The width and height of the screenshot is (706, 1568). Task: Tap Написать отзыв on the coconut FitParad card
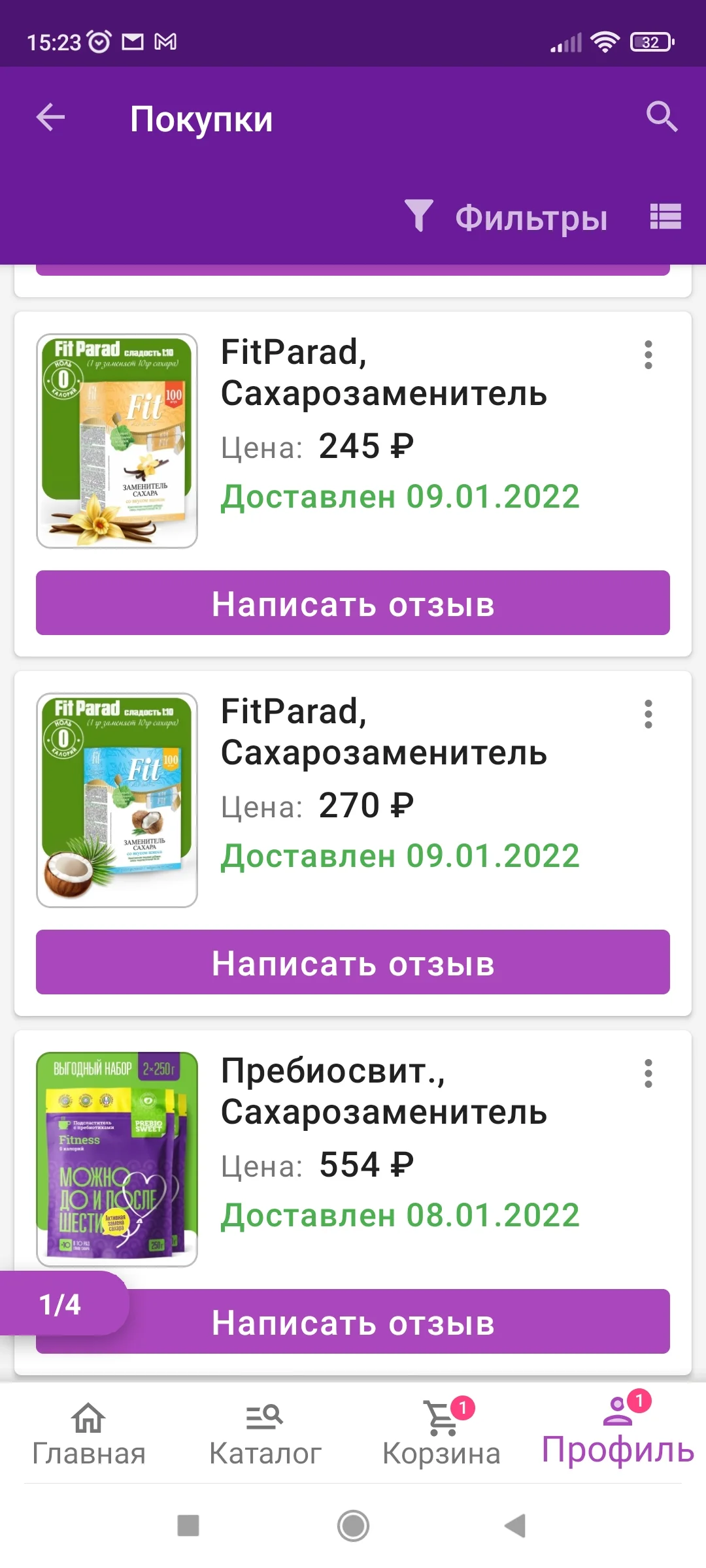pos(353,962)
